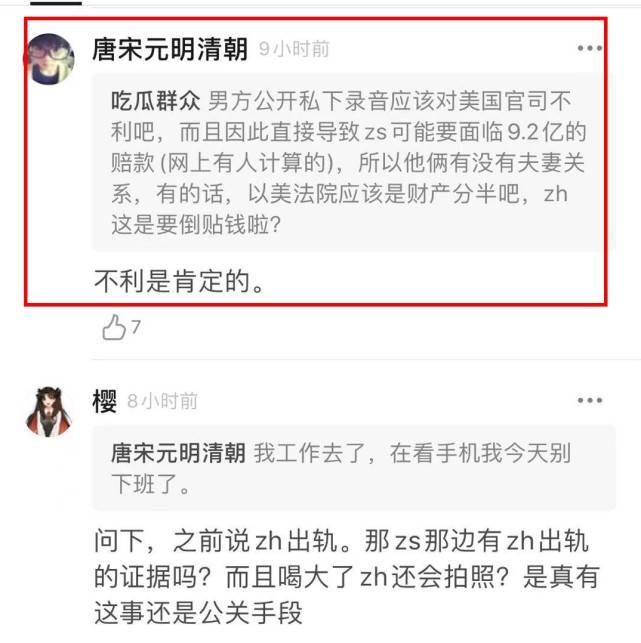The image size is (641, 643).
Task: Open overflow menu on 樱's comment
Action: [x=590, y=400]
